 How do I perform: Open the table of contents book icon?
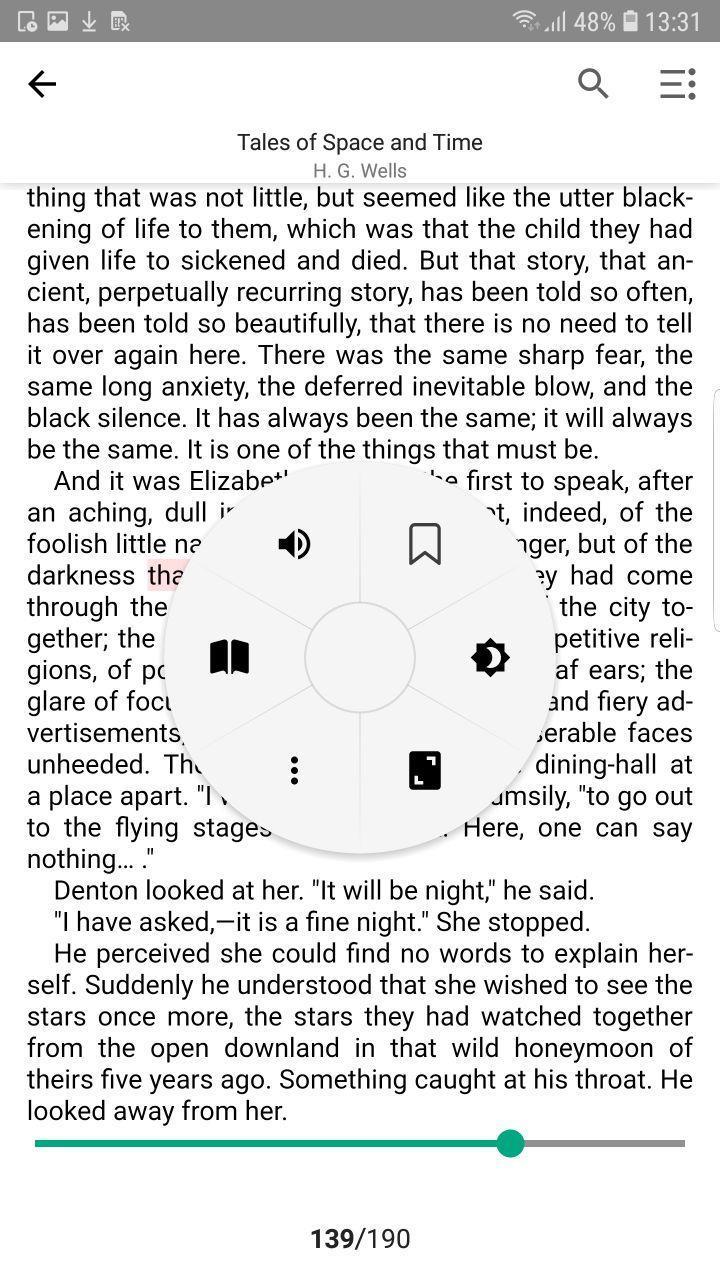(x=229, y=657)
